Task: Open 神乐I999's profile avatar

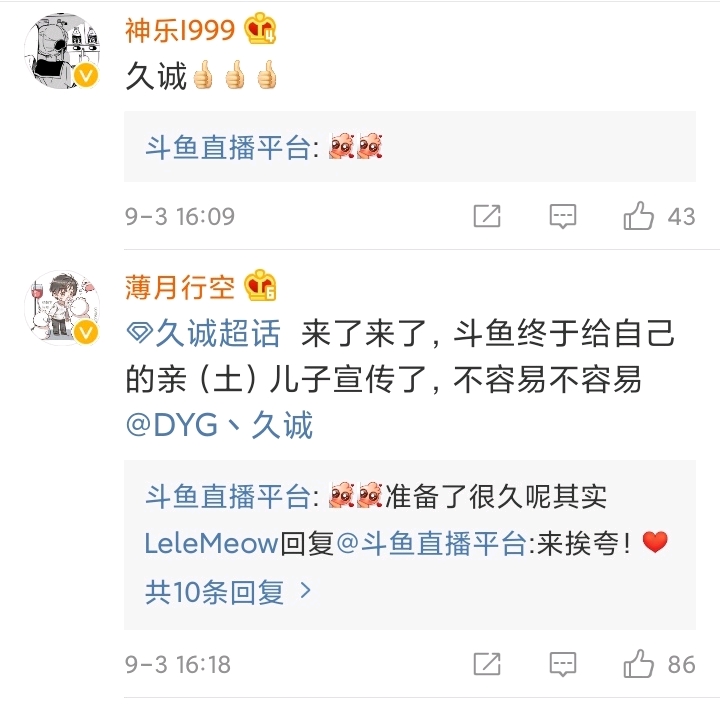Action: pos(61,52)
